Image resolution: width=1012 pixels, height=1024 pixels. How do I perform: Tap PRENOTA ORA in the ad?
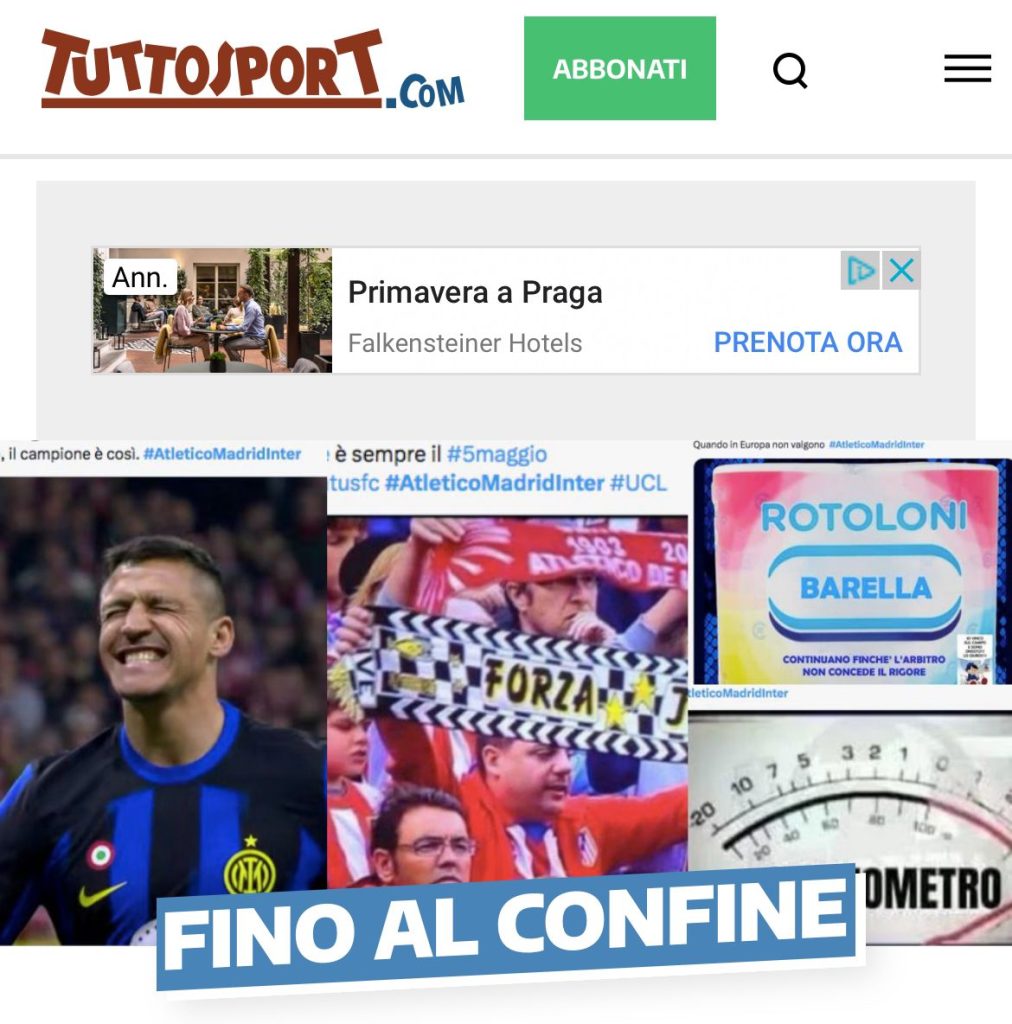click(x=807, y=343)
